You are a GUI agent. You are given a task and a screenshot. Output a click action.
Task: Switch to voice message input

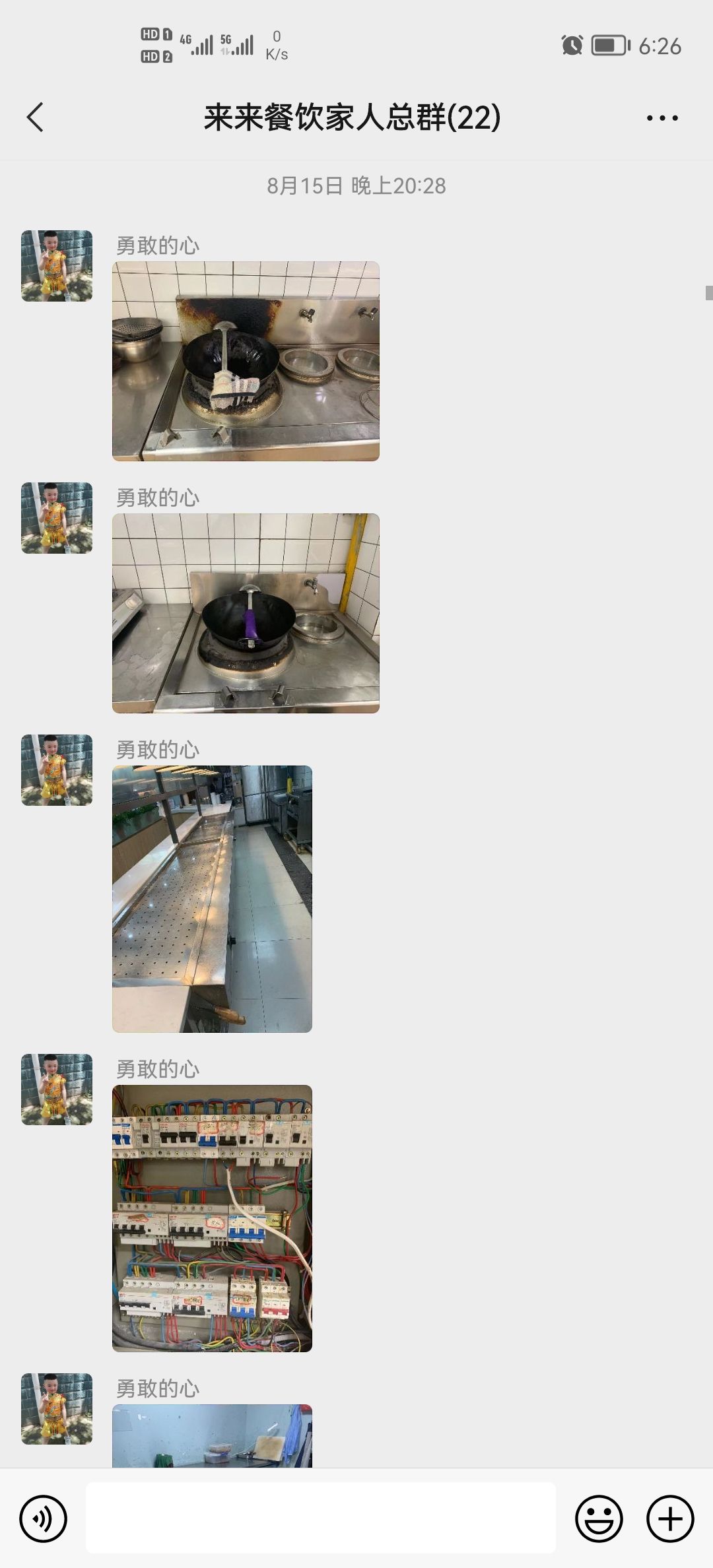[x=44, y=1519]
